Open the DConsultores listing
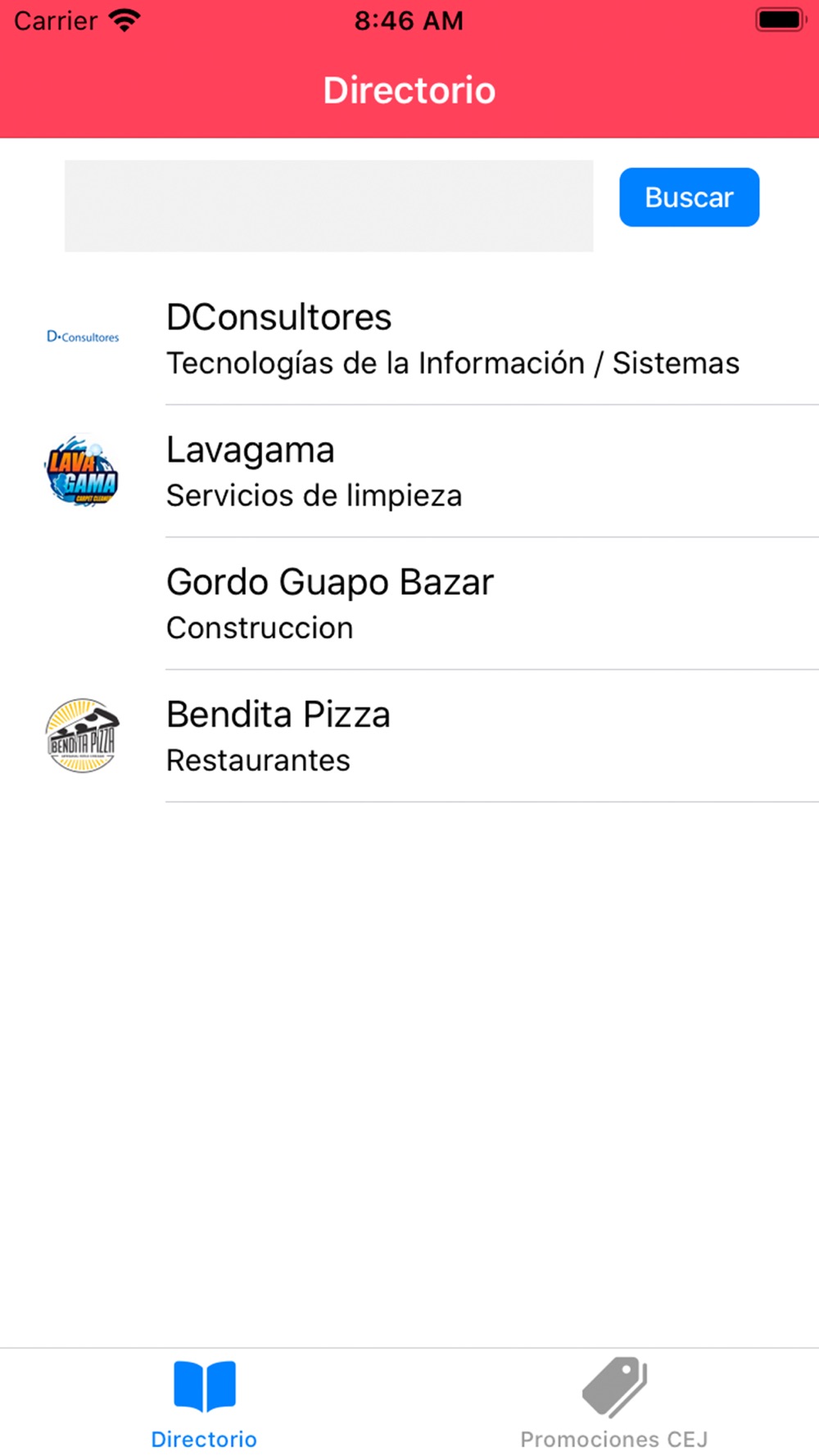Screen dimensions: 819x1456 409,339
